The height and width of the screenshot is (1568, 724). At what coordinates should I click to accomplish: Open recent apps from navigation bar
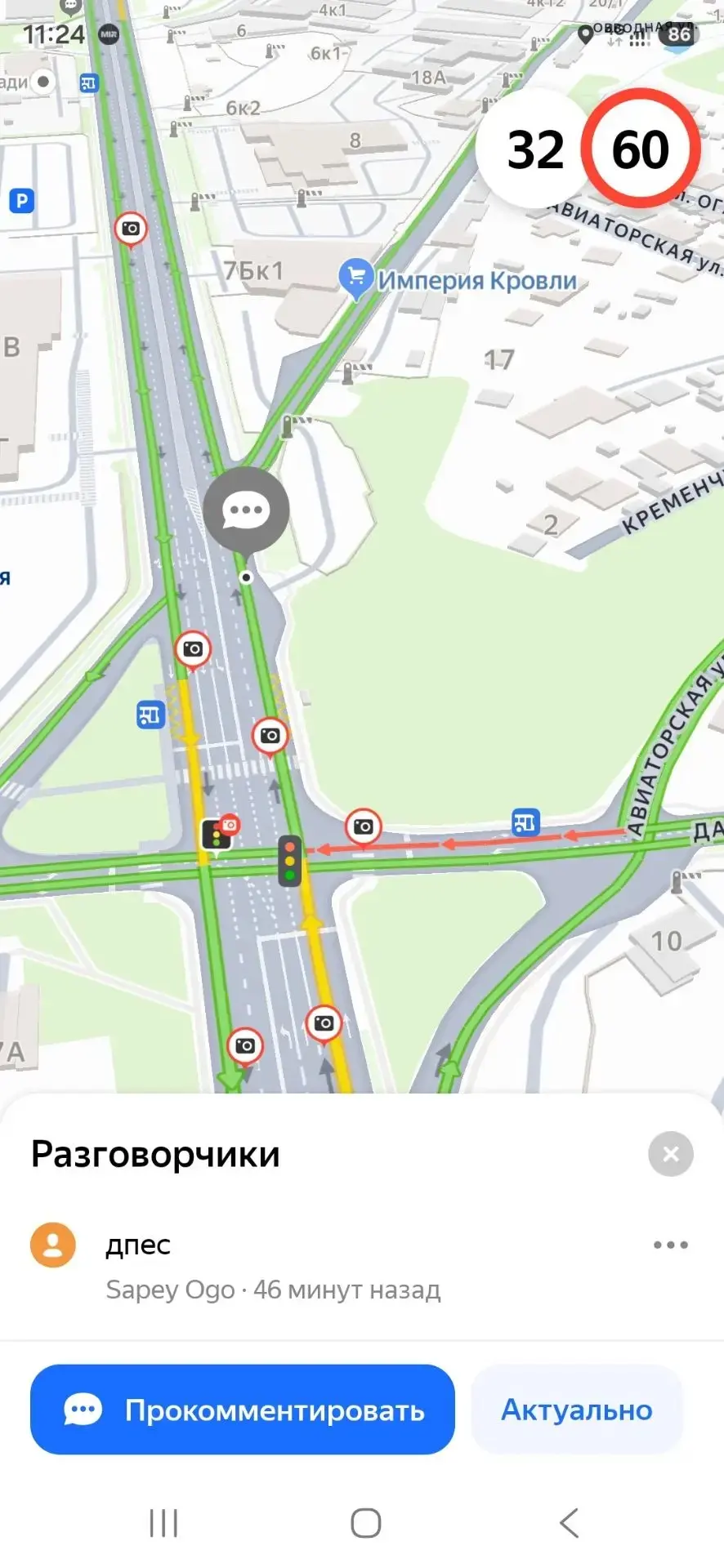point(163,1523)
